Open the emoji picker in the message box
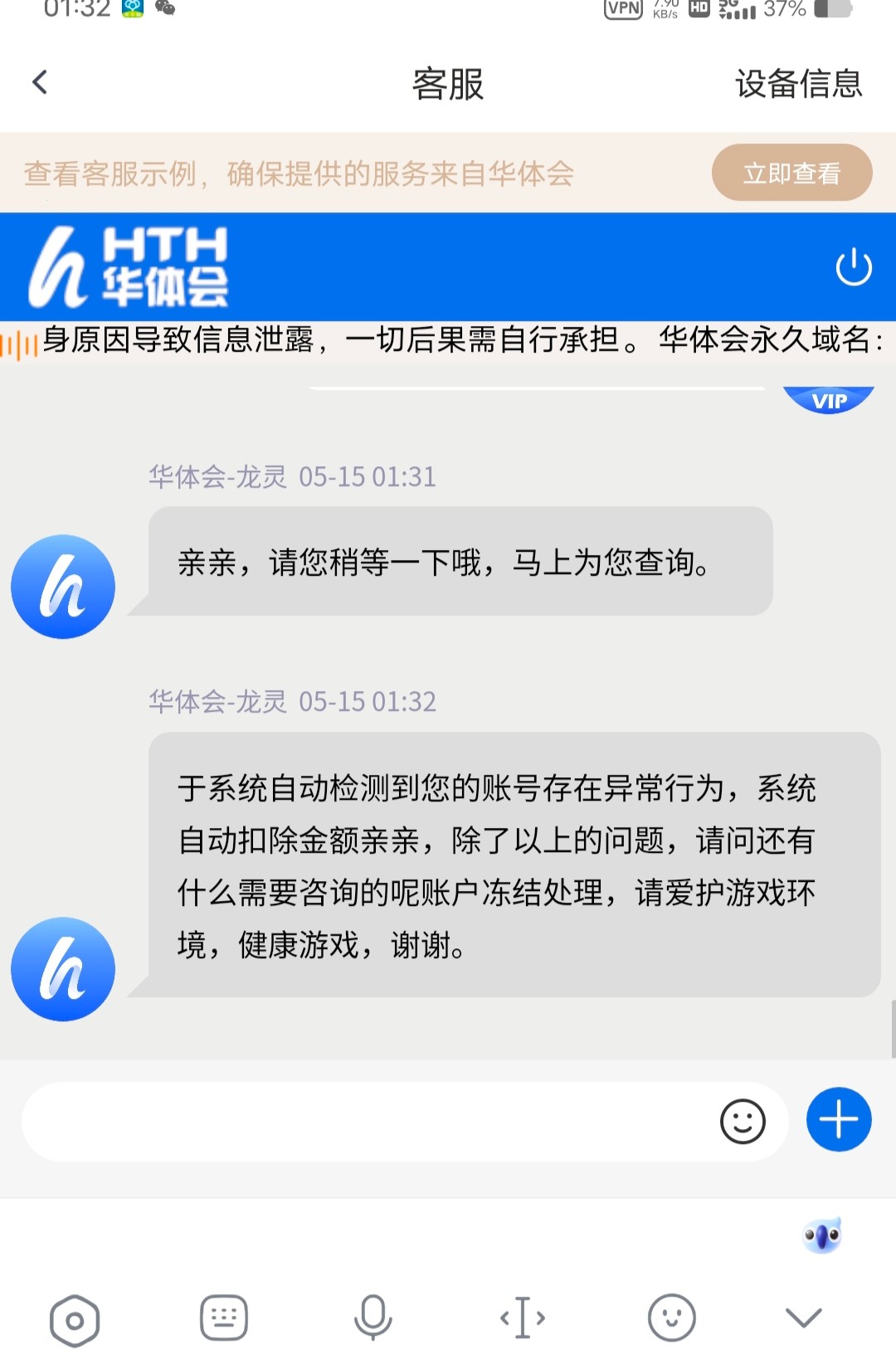896x1364 pixels. tap(743, 1122)
